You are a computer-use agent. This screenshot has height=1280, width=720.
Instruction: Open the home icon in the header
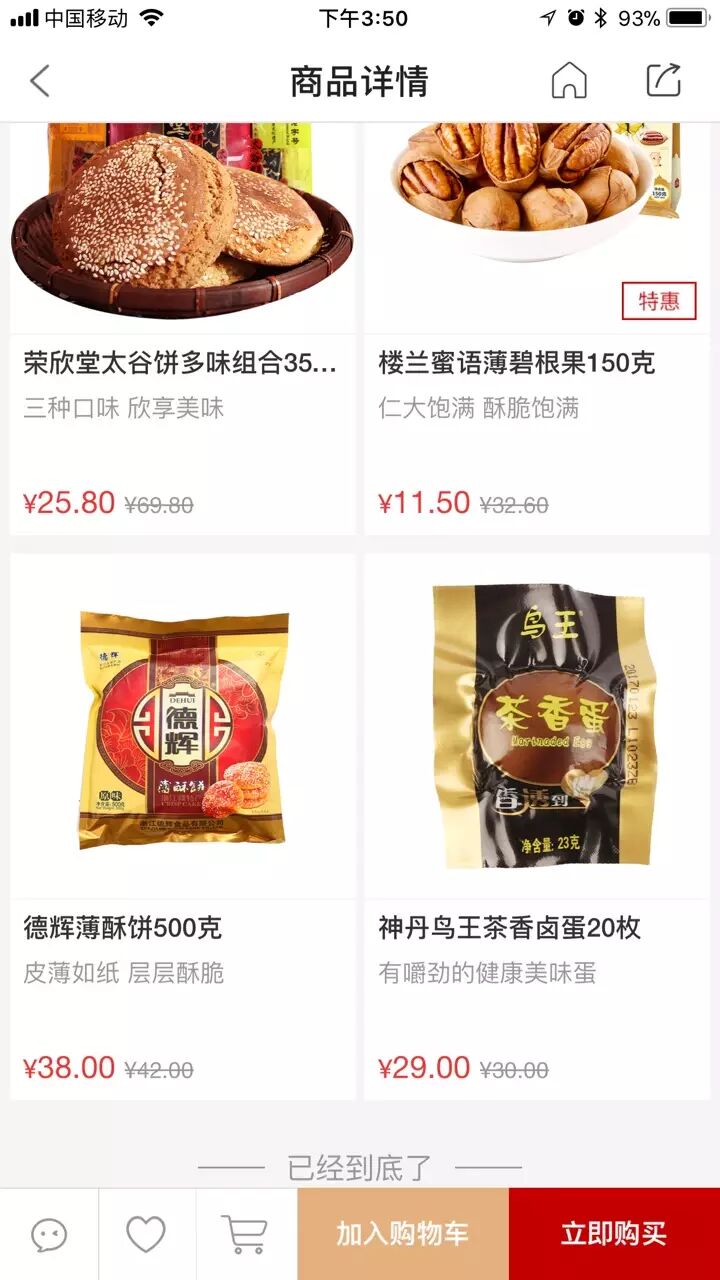coord(569,81)
